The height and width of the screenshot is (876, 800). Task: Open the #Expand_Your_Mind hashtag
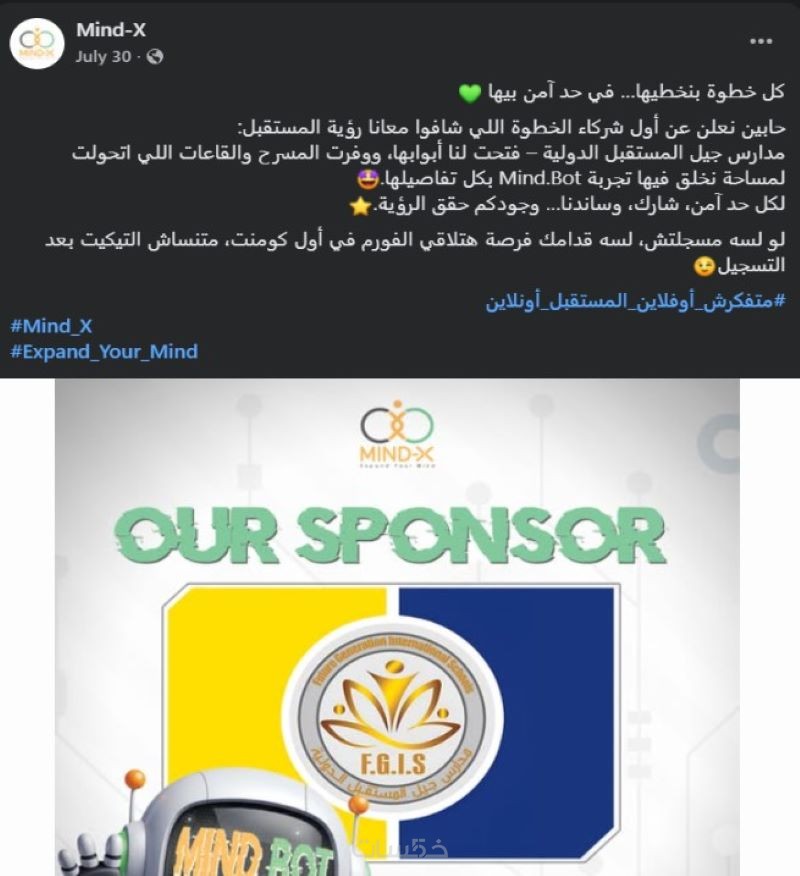tap(104, 351)
